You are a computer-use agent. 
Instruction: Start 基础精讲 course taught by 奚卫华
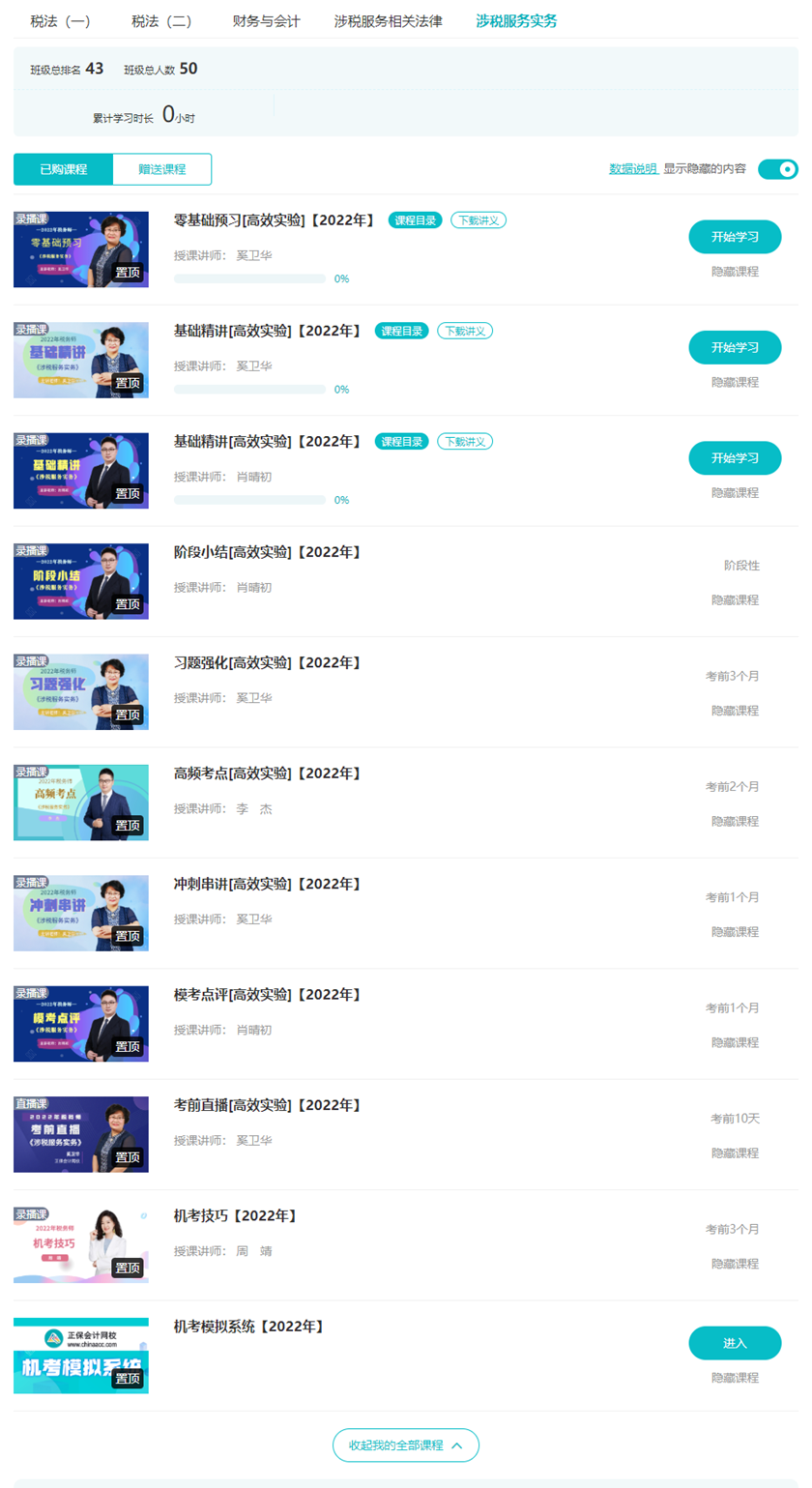[x=735, y=347]
